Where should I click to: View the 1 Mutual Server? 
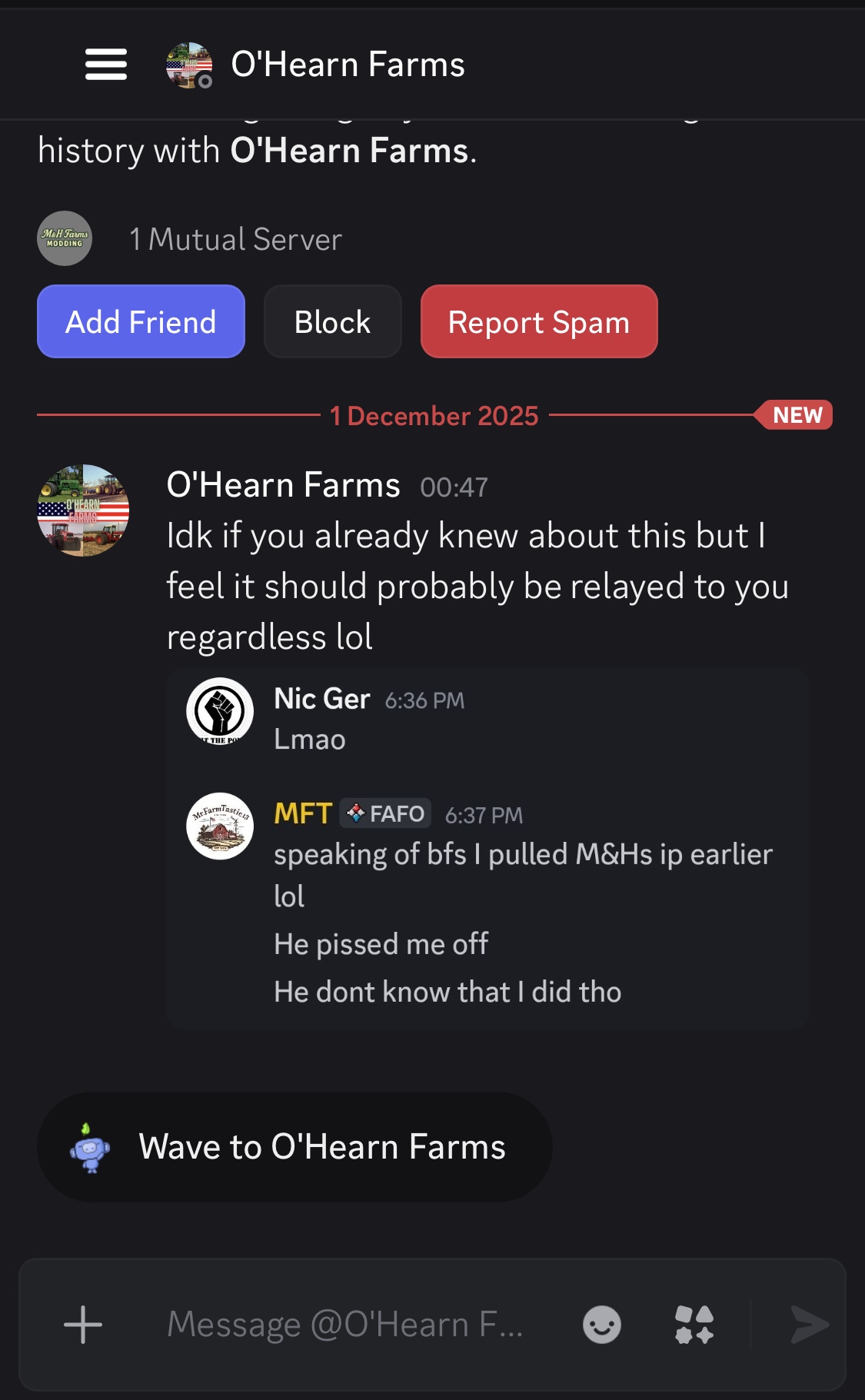click(235, 239)
